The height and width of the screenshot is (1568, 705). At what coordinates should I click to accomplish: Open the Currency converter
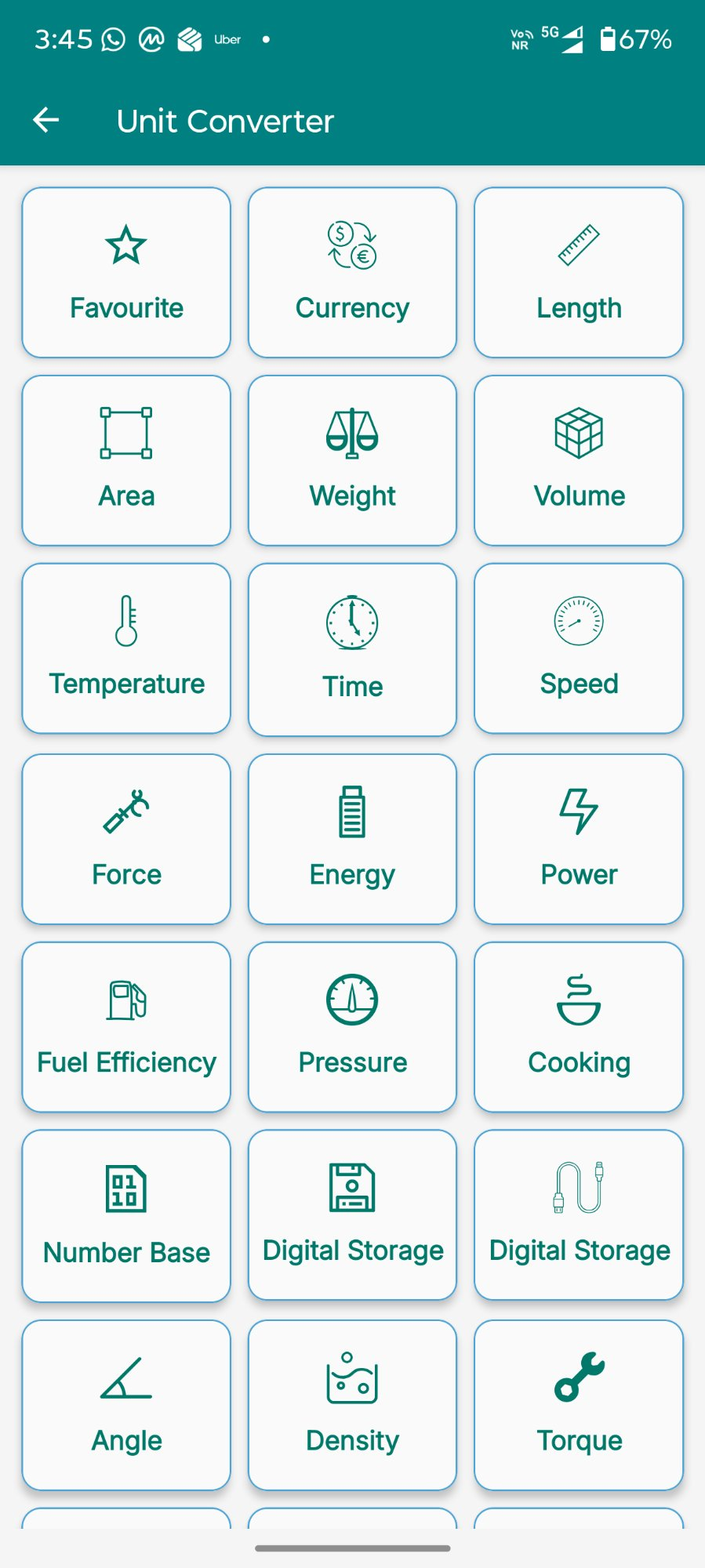point(351,270)
